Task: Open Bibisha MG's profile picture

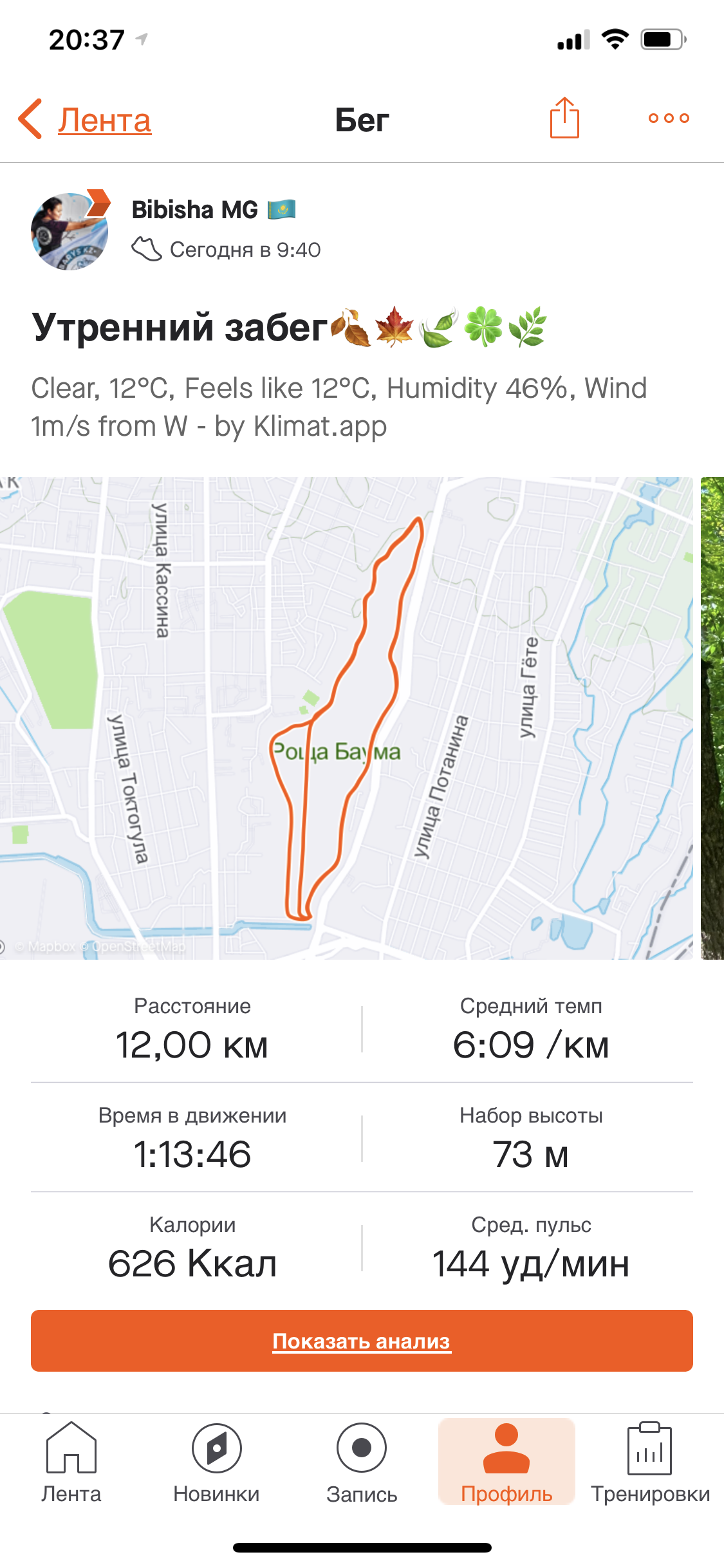Action: [70, 231]
